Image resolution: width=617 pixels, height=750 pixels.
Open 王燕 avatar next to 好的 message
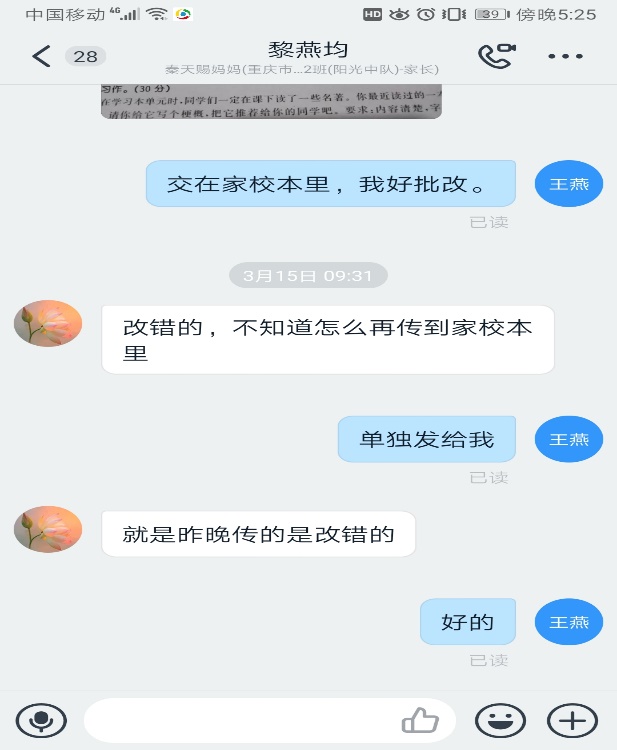pyautogui.click(x=569, y=622)
